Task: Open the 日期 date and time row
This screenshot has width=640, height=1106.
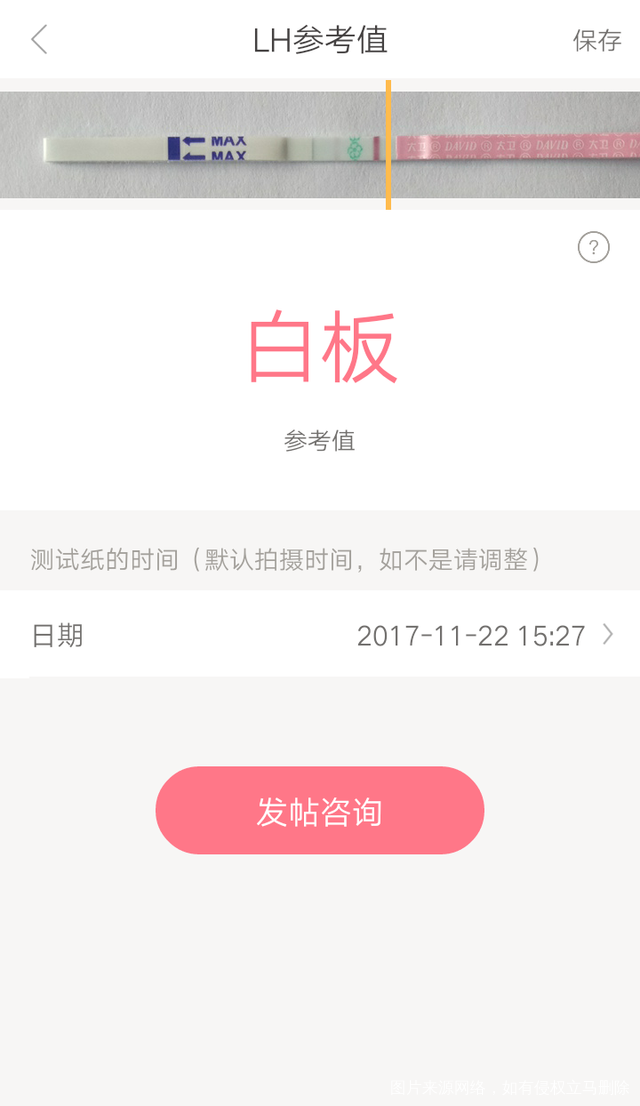Action: 320,635
